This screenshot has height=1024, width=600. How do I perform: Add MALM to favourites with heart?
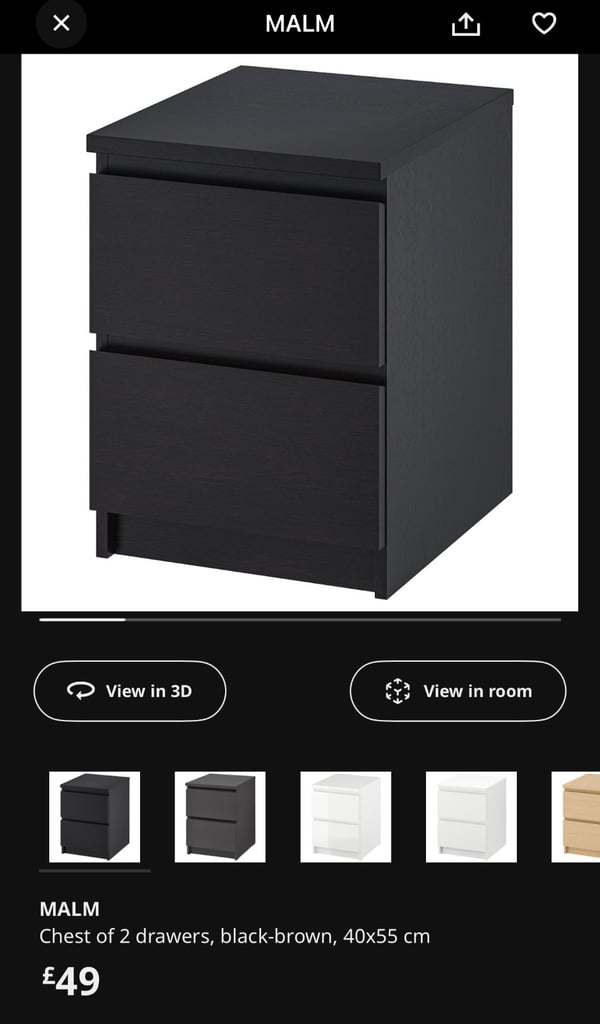coord(544,24)
